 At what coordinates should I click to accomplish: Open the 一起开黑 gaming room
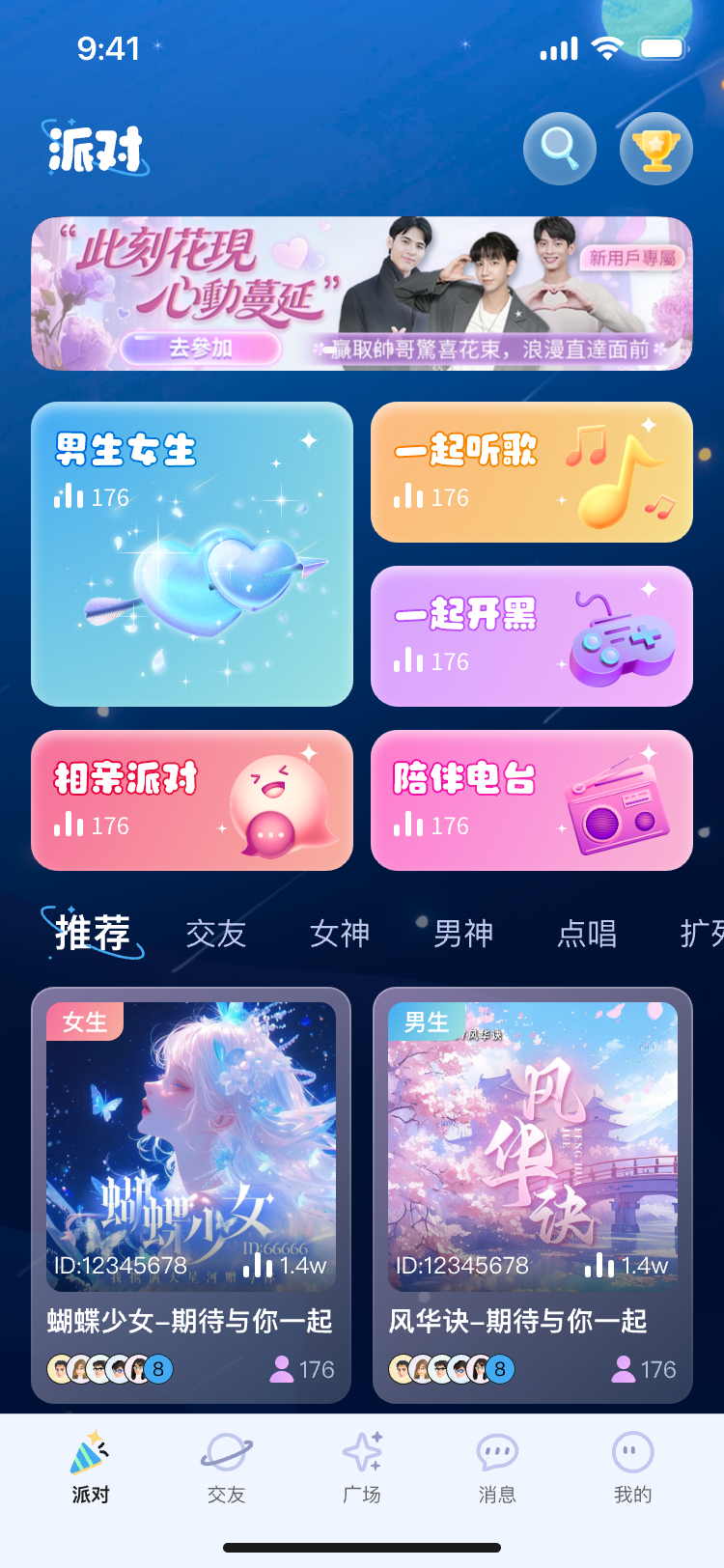[x=531, y=636]
